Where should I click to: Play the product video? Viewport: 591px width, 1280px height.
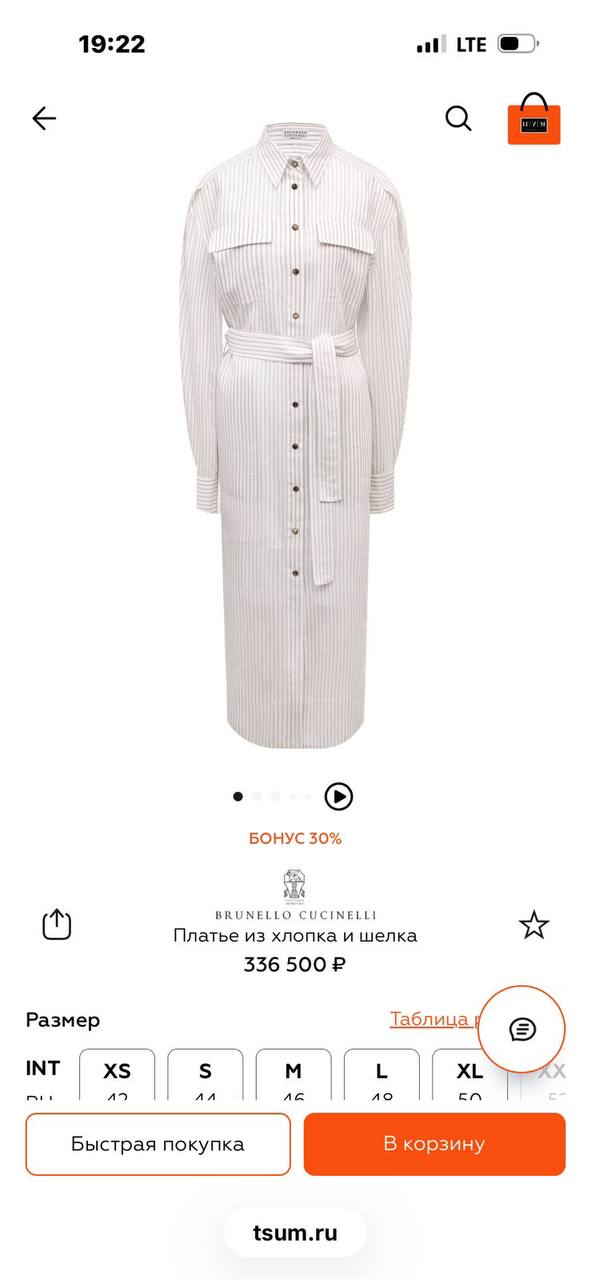pyautogui.click(x=339, y=796)
